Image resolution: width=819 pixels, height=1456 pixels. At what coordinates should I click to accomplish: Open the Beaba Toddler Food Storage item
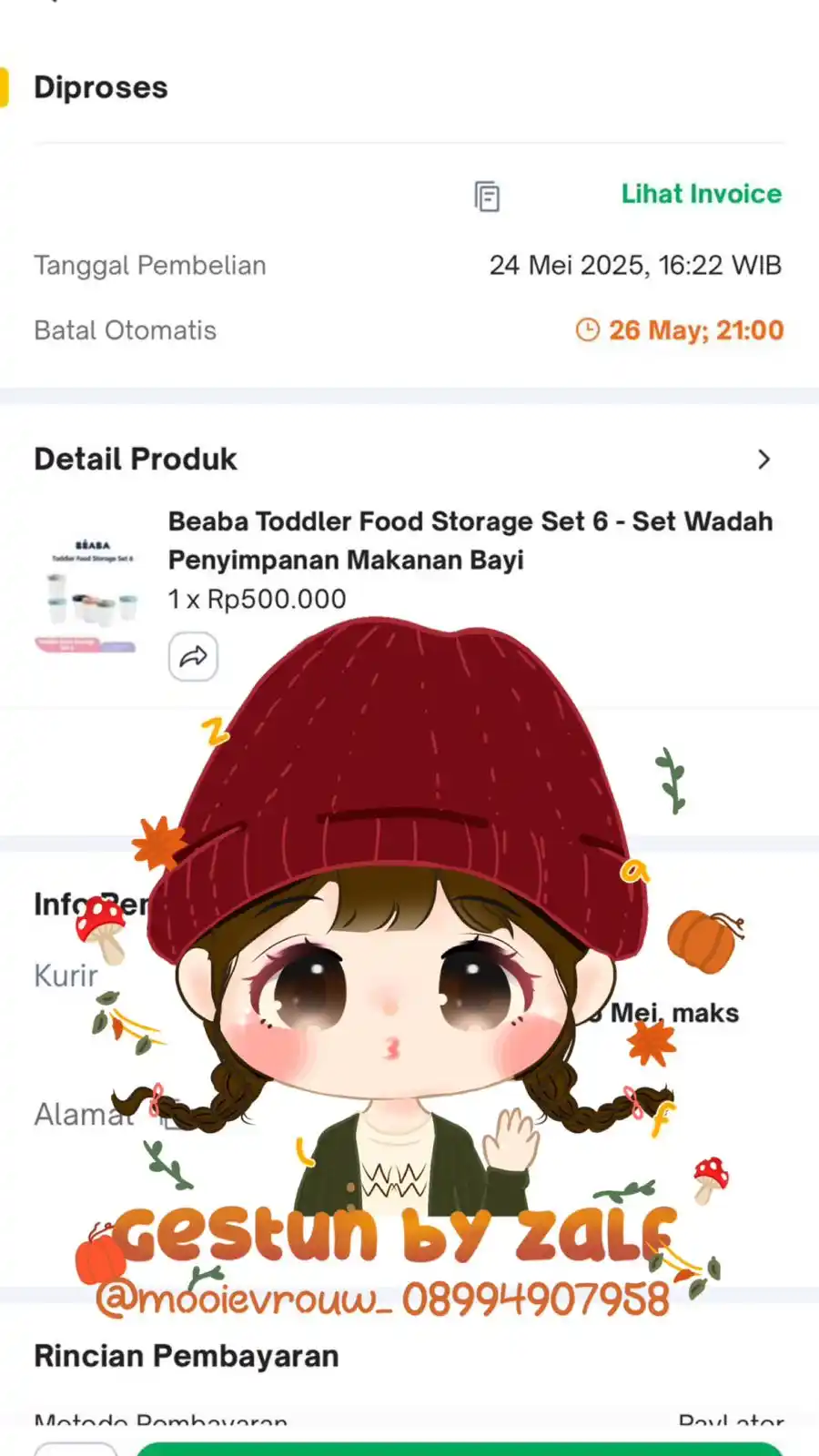tap(470, 540)
